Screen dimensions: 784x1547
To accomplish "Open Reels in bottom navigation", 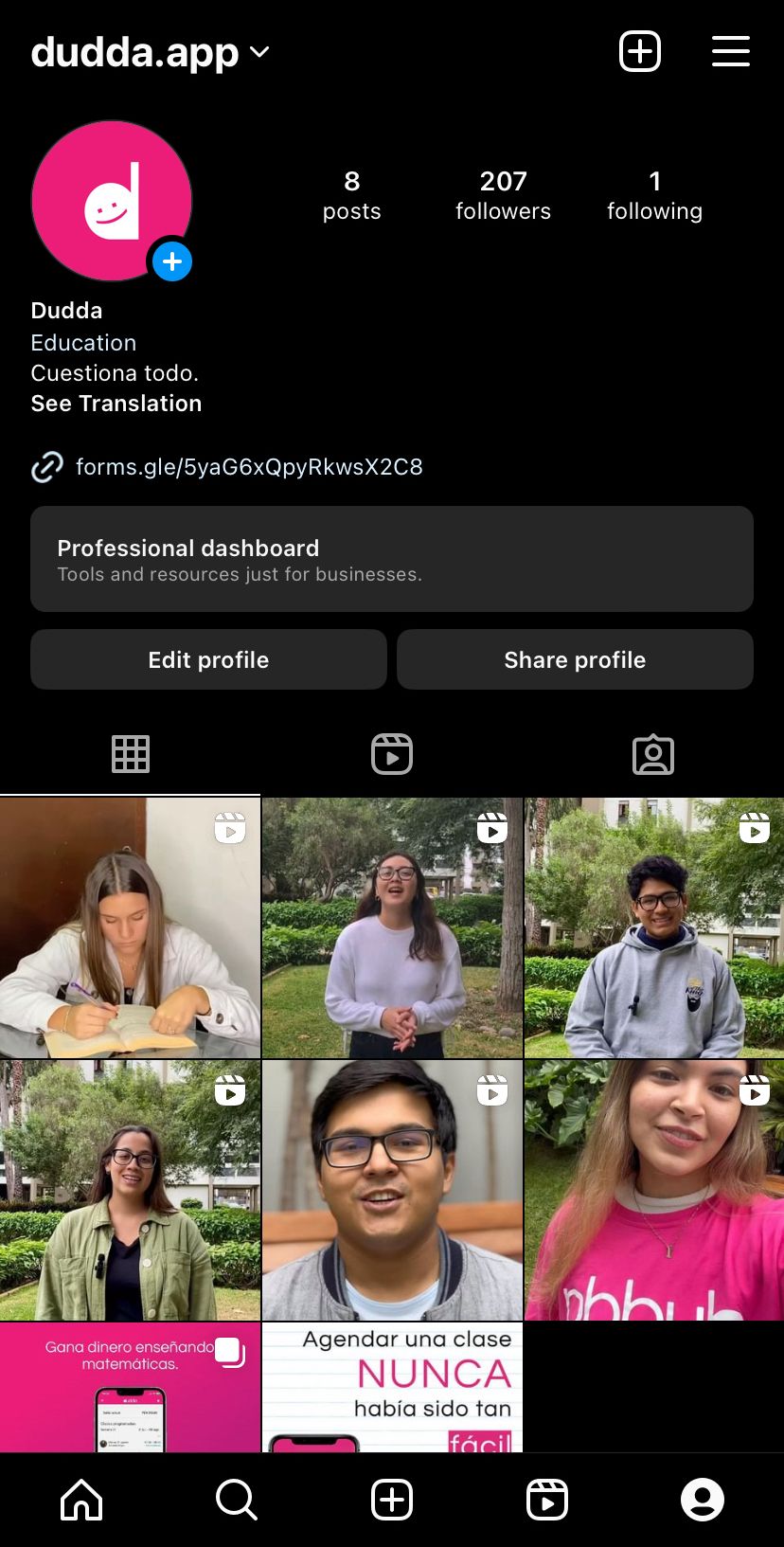I will coord(546,1500).
